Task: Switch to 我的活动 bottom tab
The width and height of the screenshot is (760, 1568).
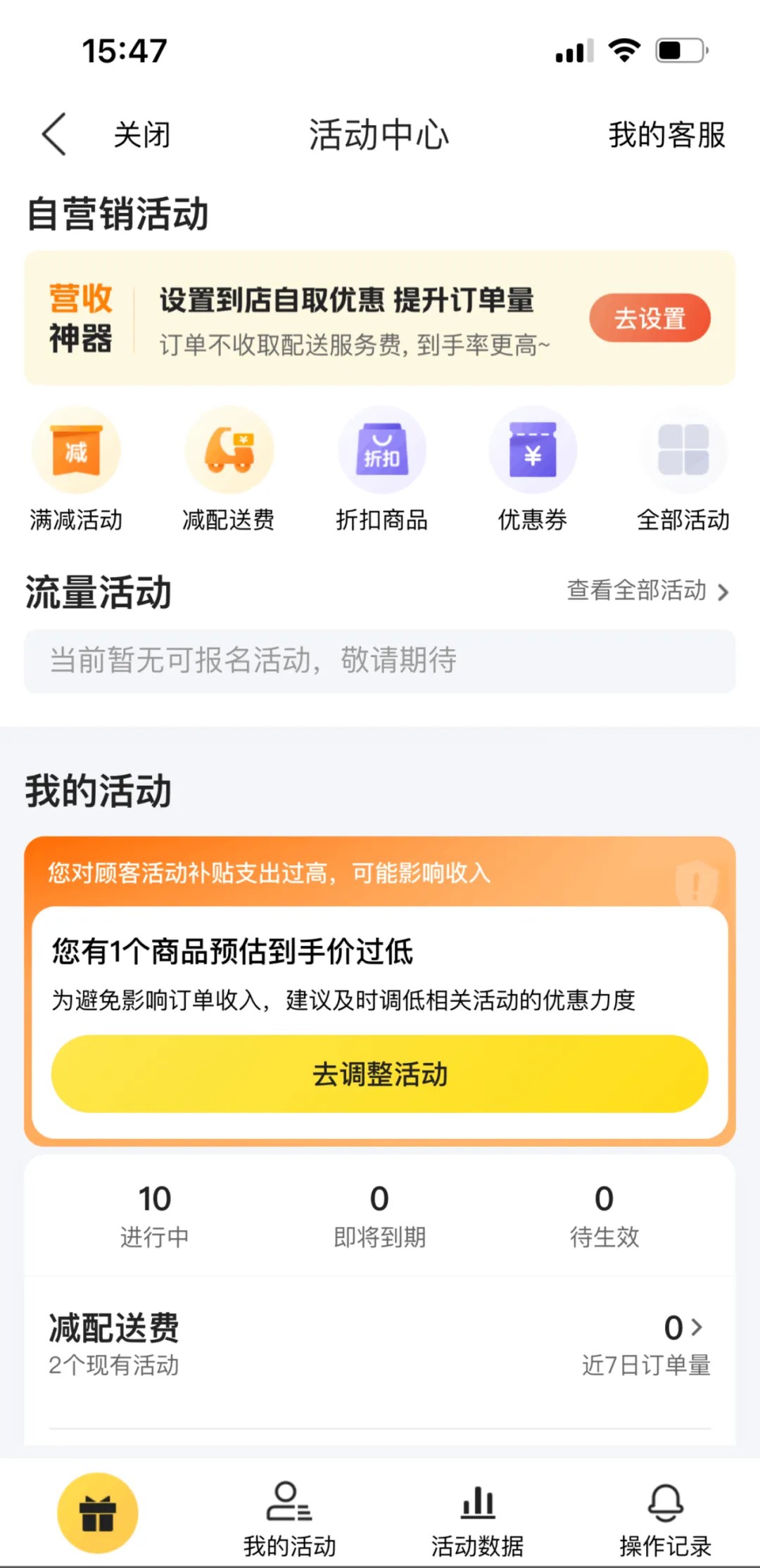Action: click(x=289, y=1518)
